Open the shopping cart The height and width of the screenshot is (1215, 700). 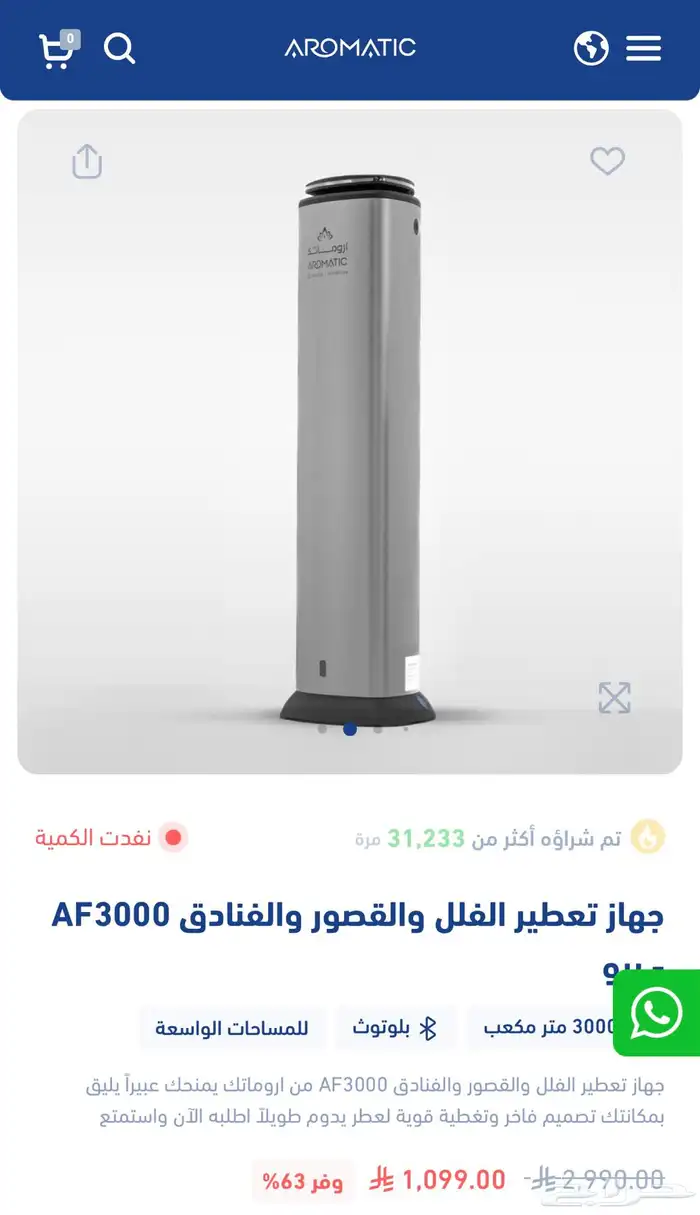point(56,49)
